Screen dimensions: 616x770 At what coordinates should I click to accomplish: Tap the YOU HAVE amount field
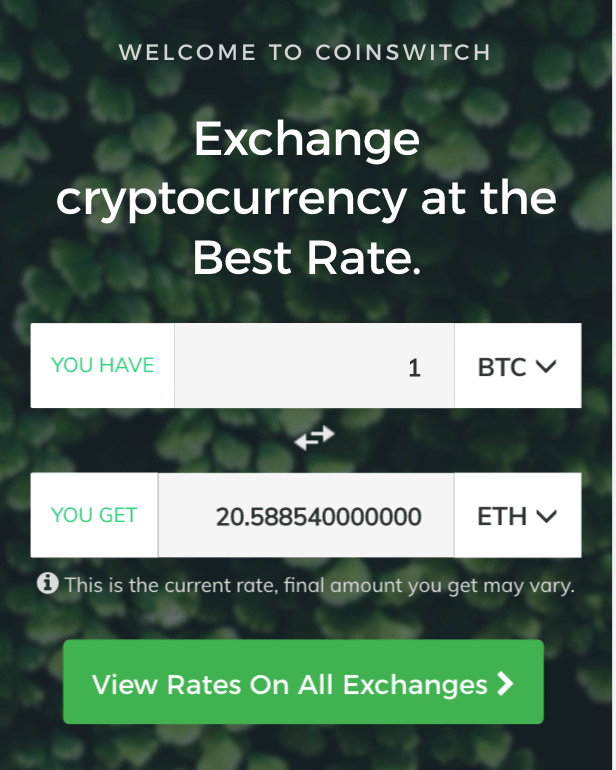coord(314,366)
